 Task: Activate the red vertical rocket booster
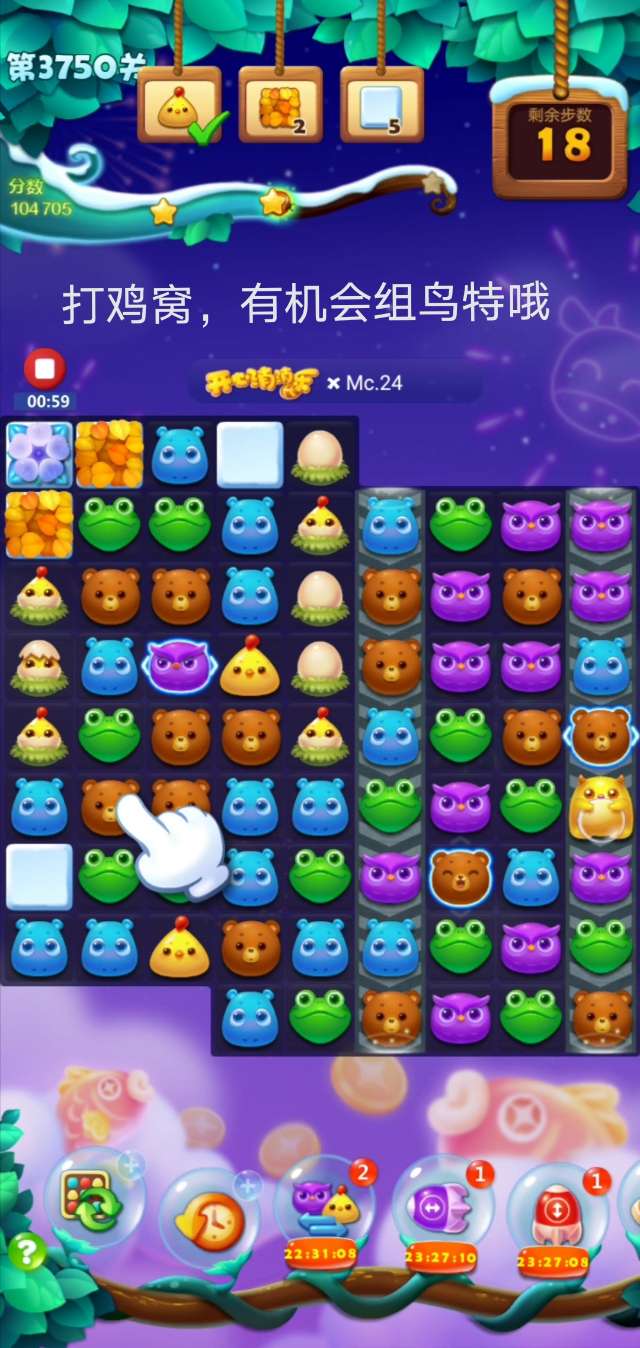(x=555, y=1210)
